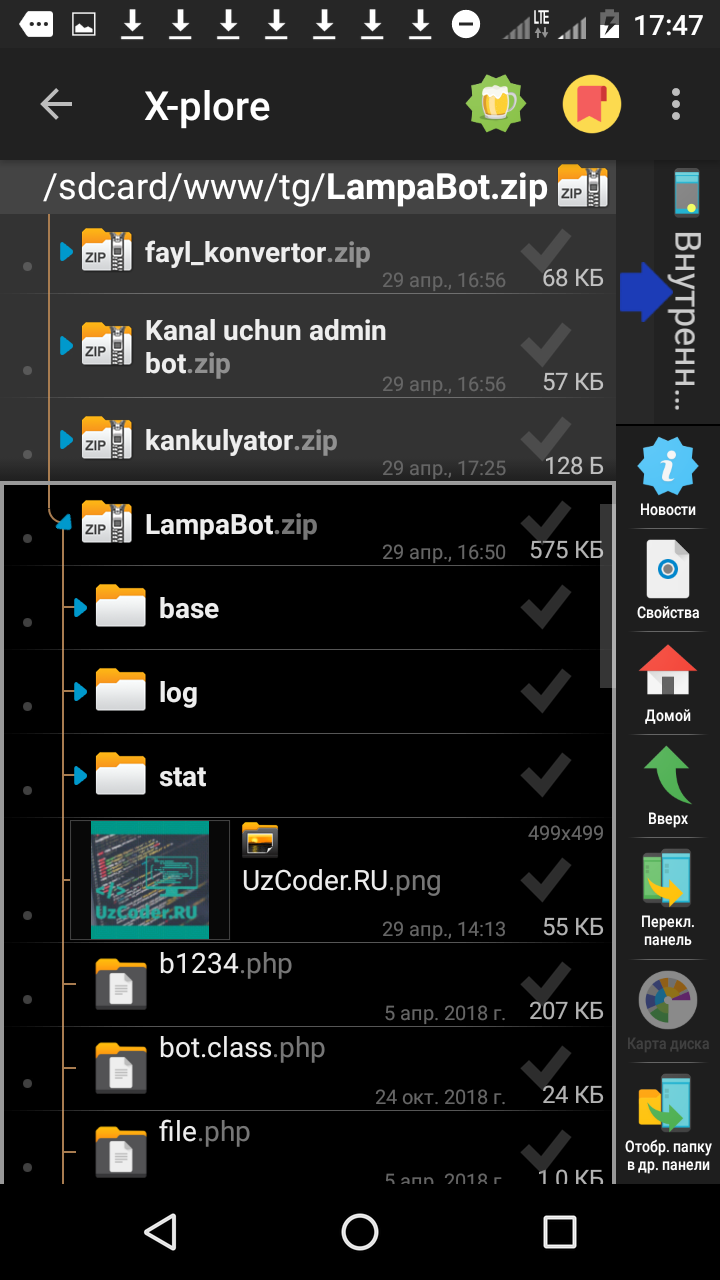The height and width of the screenshot is (1280, 720).
Task: Tap the beer mug donate icon
Action: pos(497,104)
